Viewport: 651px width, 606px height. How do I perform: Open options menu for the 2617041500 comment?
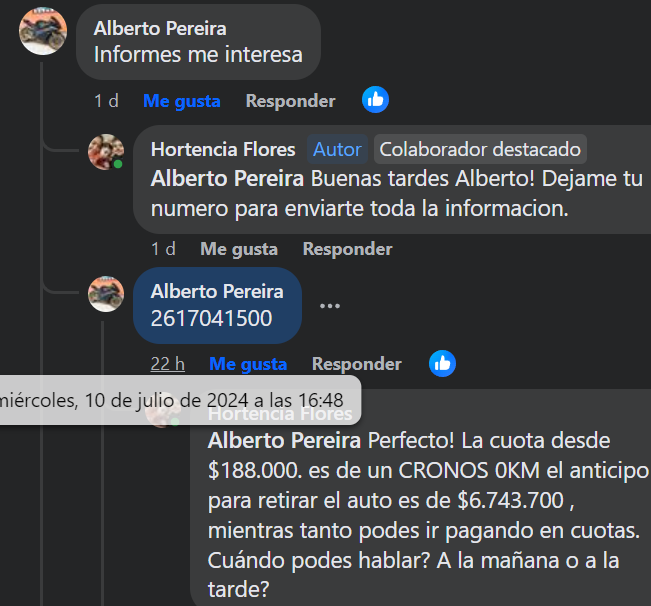click(329, 305)
